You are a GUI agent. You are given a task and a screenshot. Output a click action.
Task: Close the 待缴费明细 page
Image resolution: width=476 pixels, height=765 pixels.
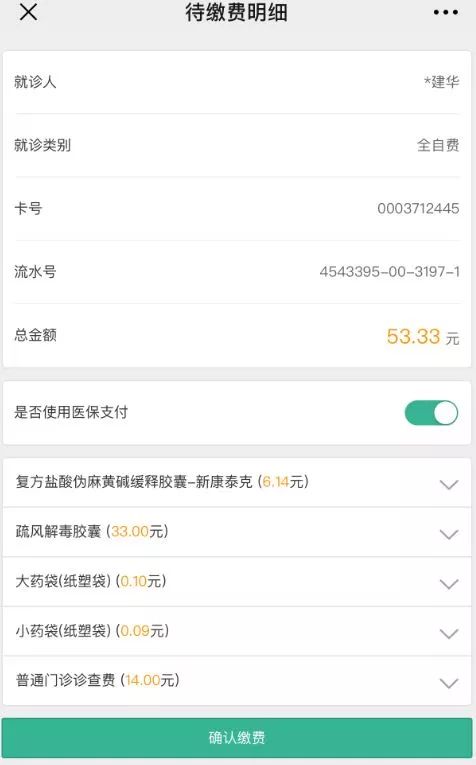click(x=28, y=12)
